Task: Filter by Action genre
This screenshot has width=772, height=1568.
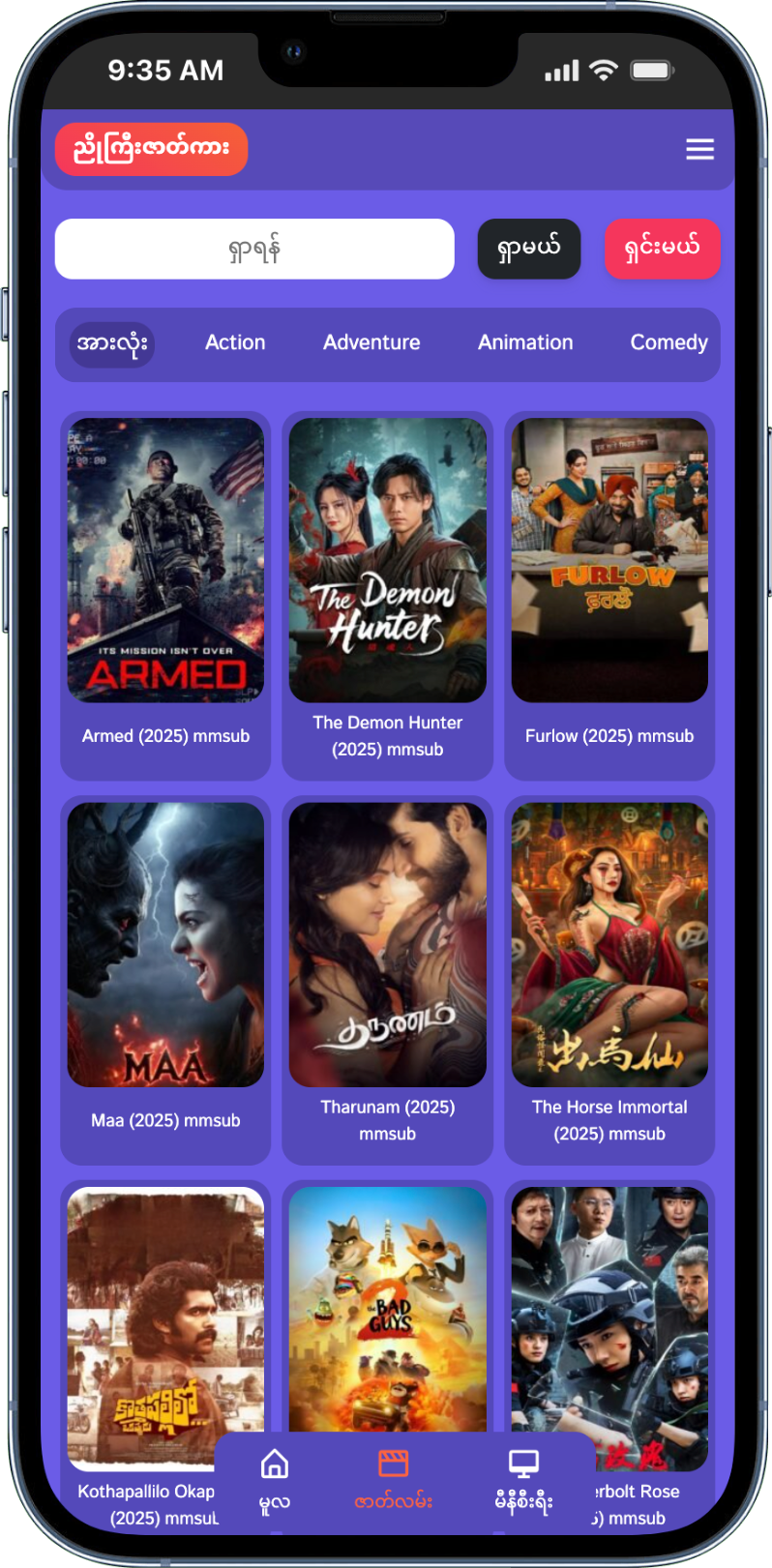Action: [235, 342]
